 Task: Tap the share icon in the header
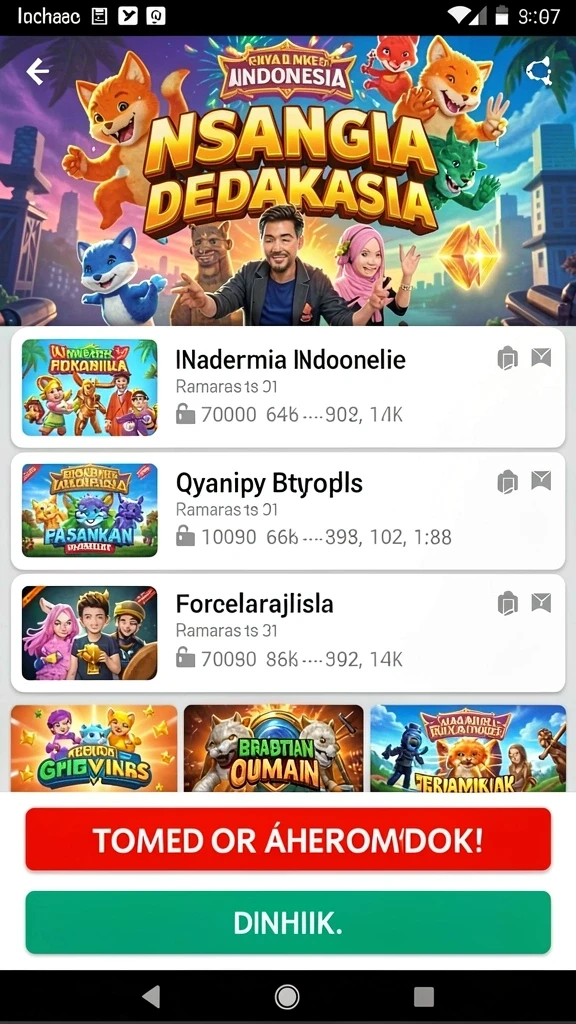[539, 71]
